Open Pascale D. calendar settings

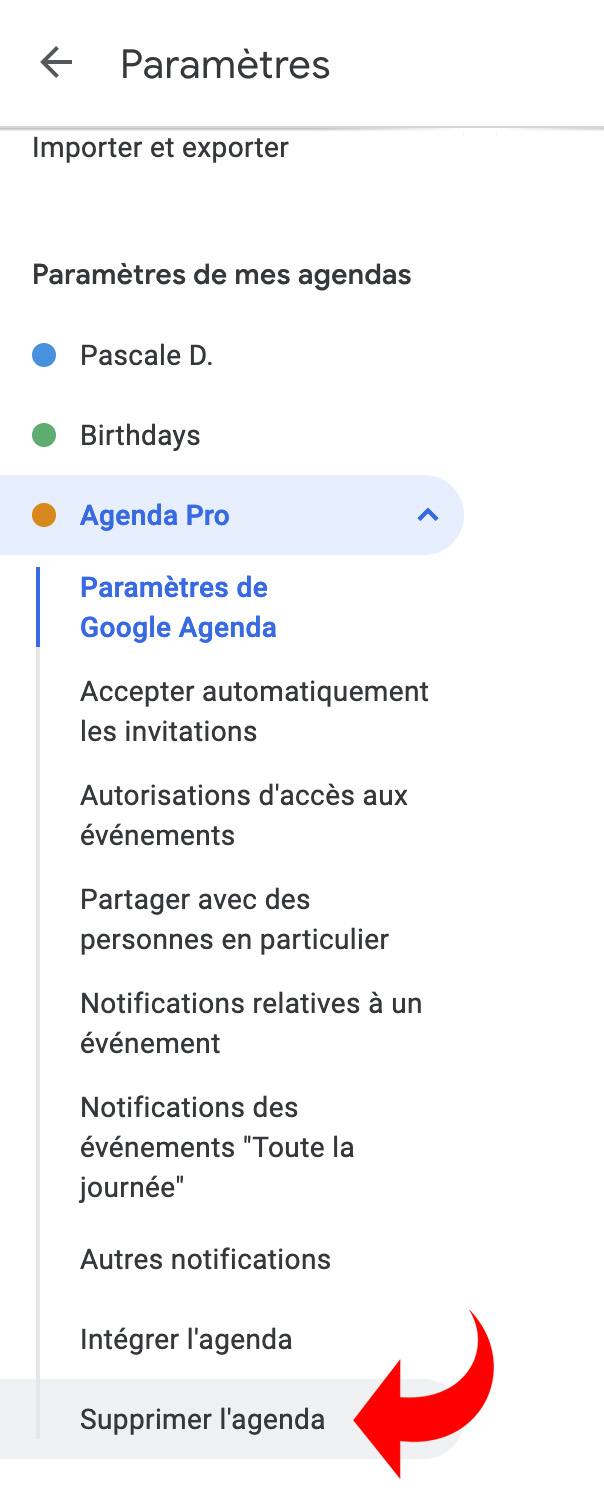click(x=146, y=355)
